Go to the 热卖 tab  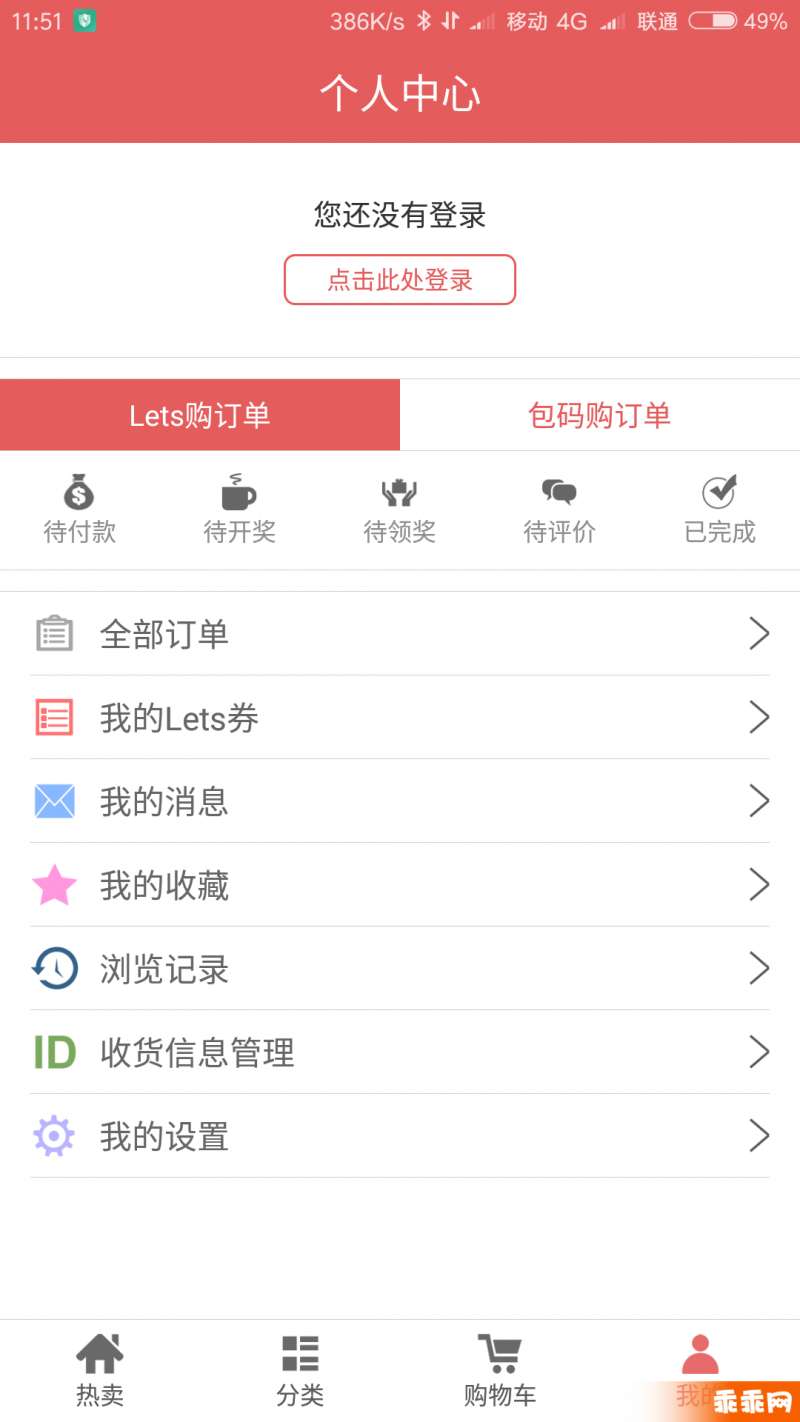100,1371
